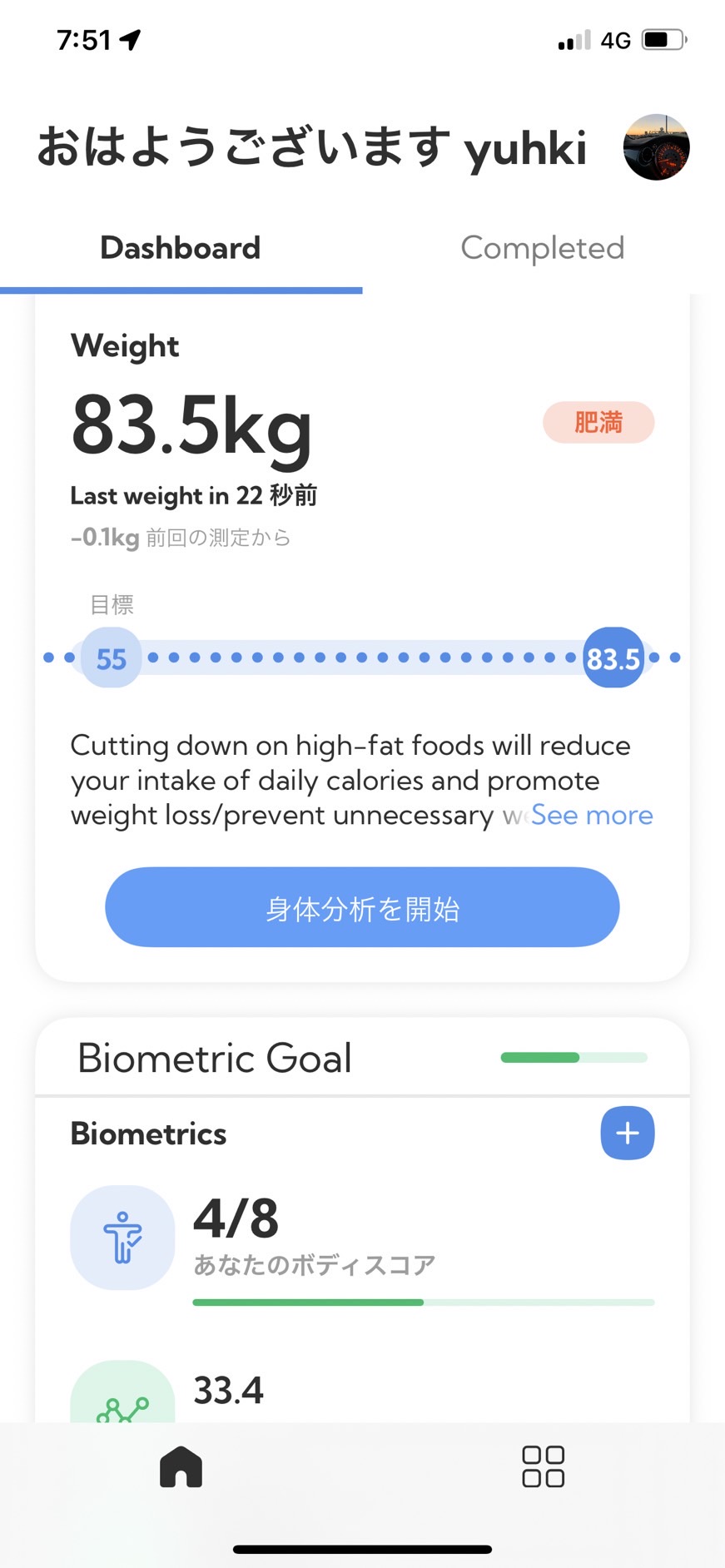Open the grid menu in bottom bar
The width and height of the screenshot is (725, 1568).
pos(543,1466)
